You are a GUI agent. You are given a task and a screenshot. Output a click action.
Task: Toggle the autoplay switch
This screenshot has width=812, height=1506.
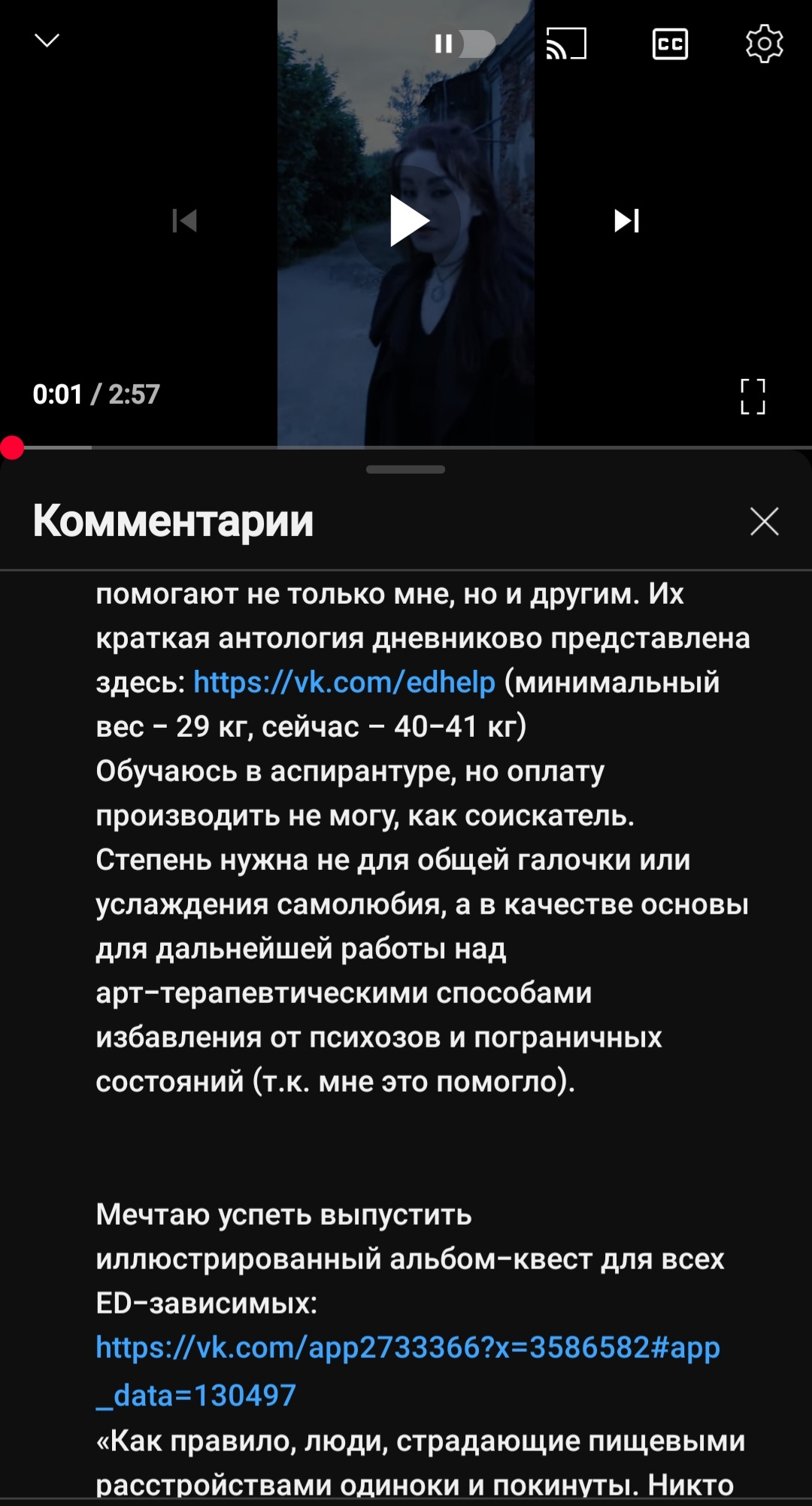(465, 44)
